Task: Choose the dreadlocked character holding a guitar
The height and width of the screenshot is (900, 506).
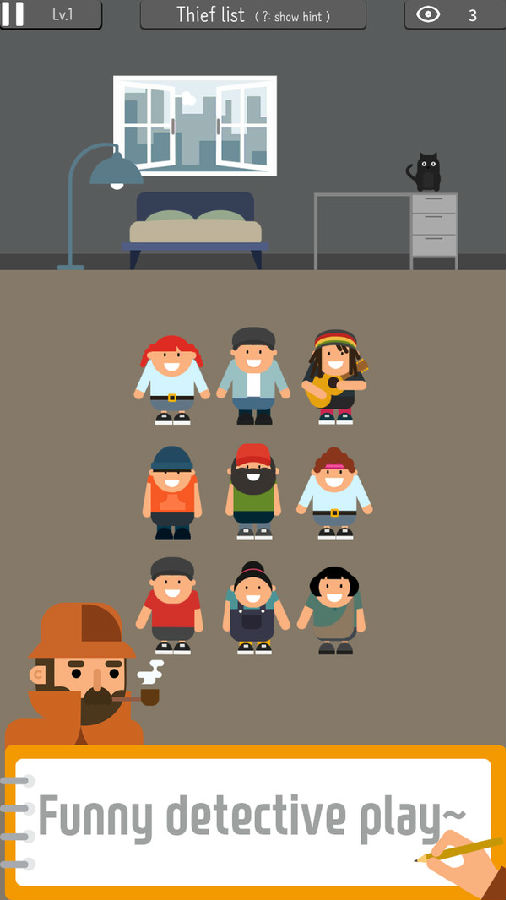Action: 335,377
